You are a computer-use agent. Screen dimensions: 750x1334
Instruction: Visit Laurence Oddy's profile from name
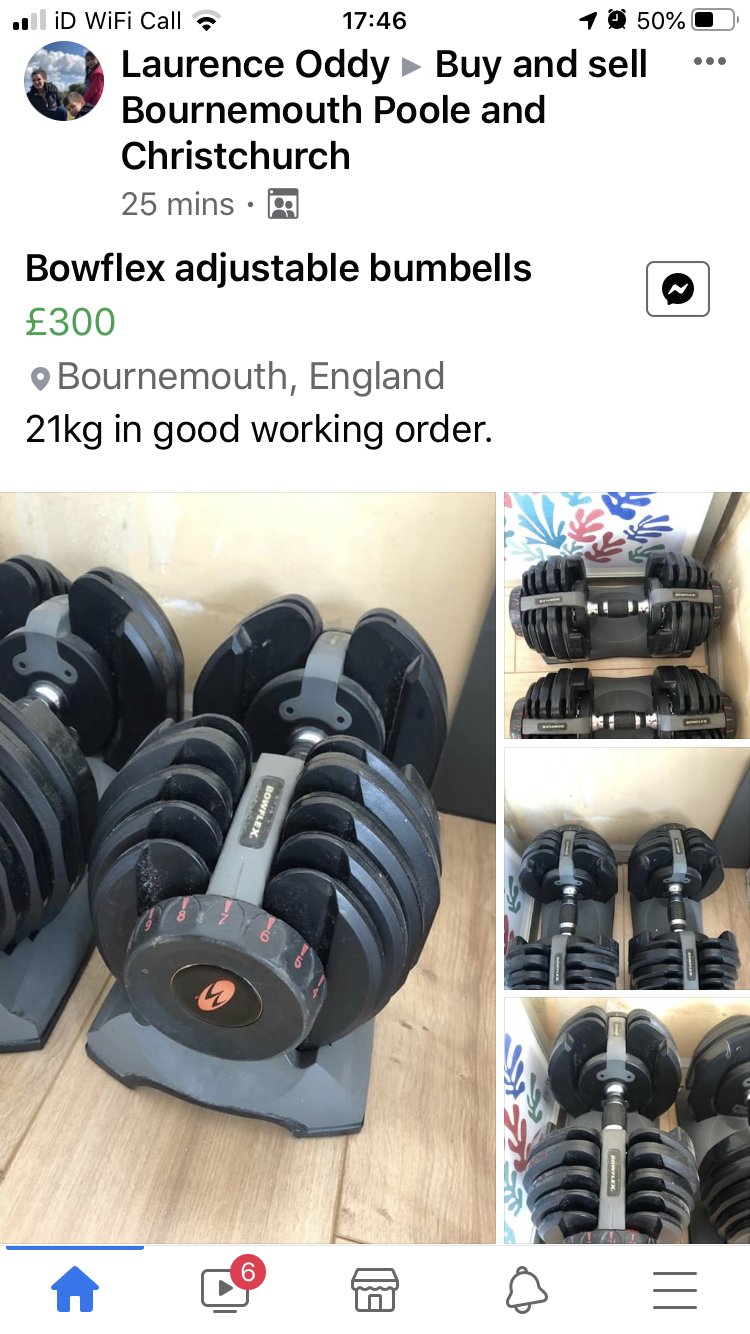pos(255,64)
